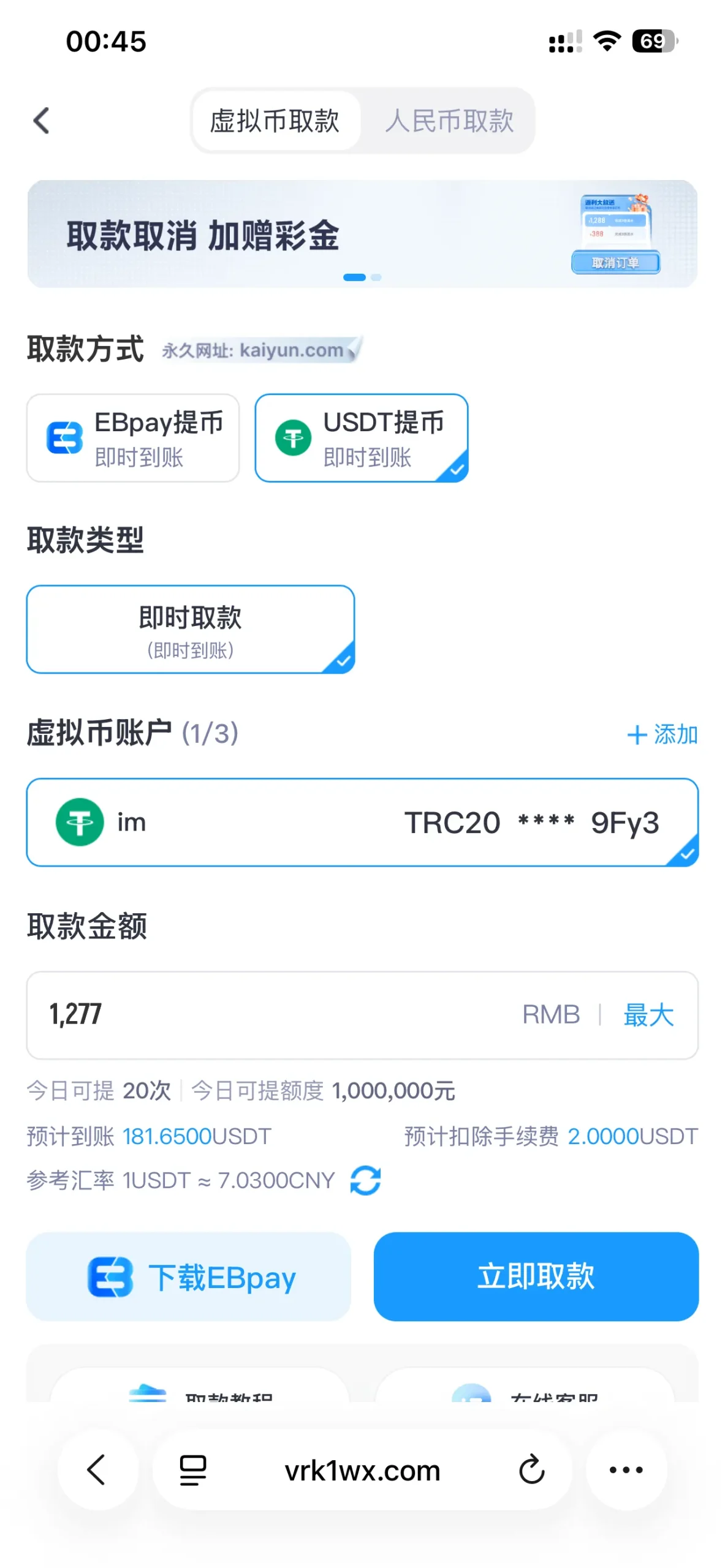Select the 即时取款 withdrawal type

pos(191,629)
